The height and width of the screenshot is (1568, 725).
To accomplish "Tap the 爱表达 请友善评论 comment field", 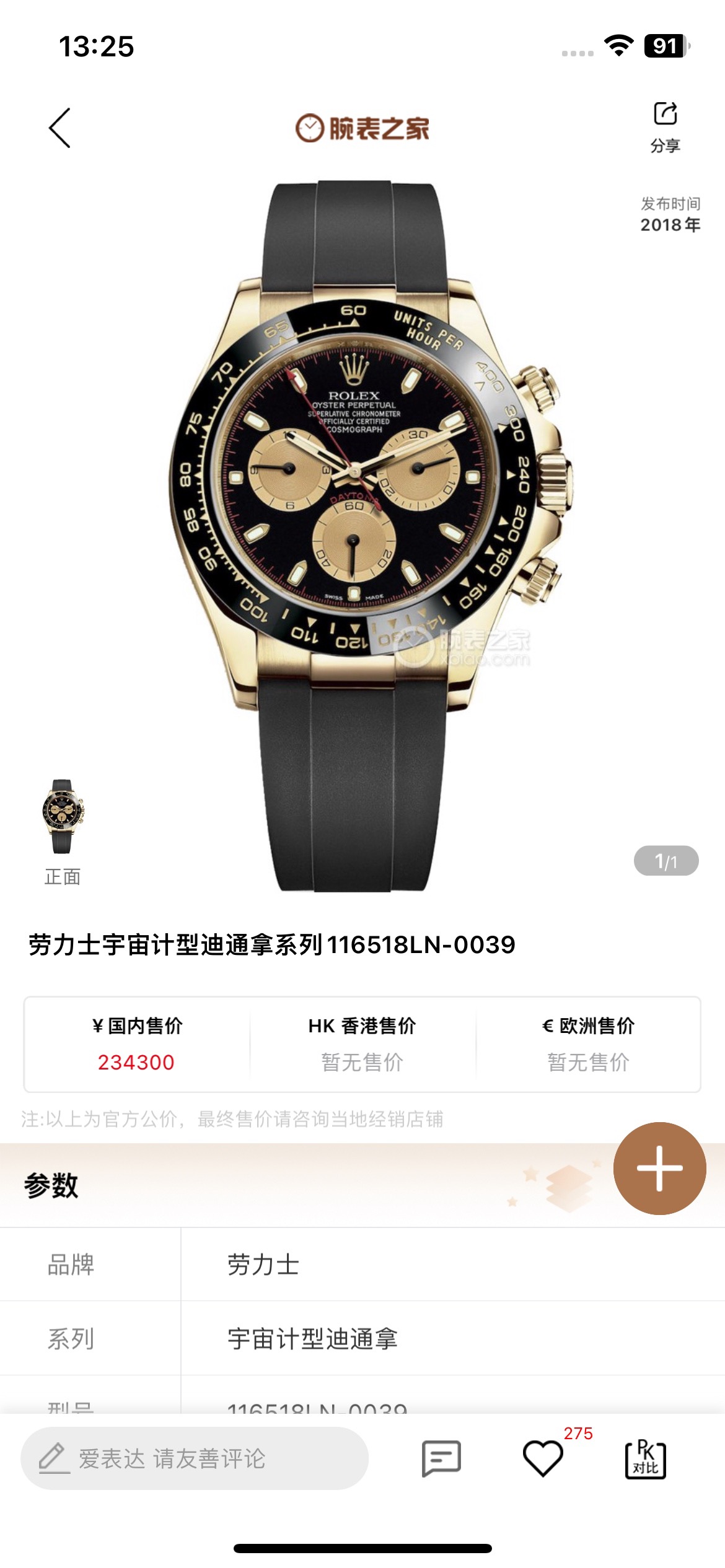I will click(x=195, y=1458).
